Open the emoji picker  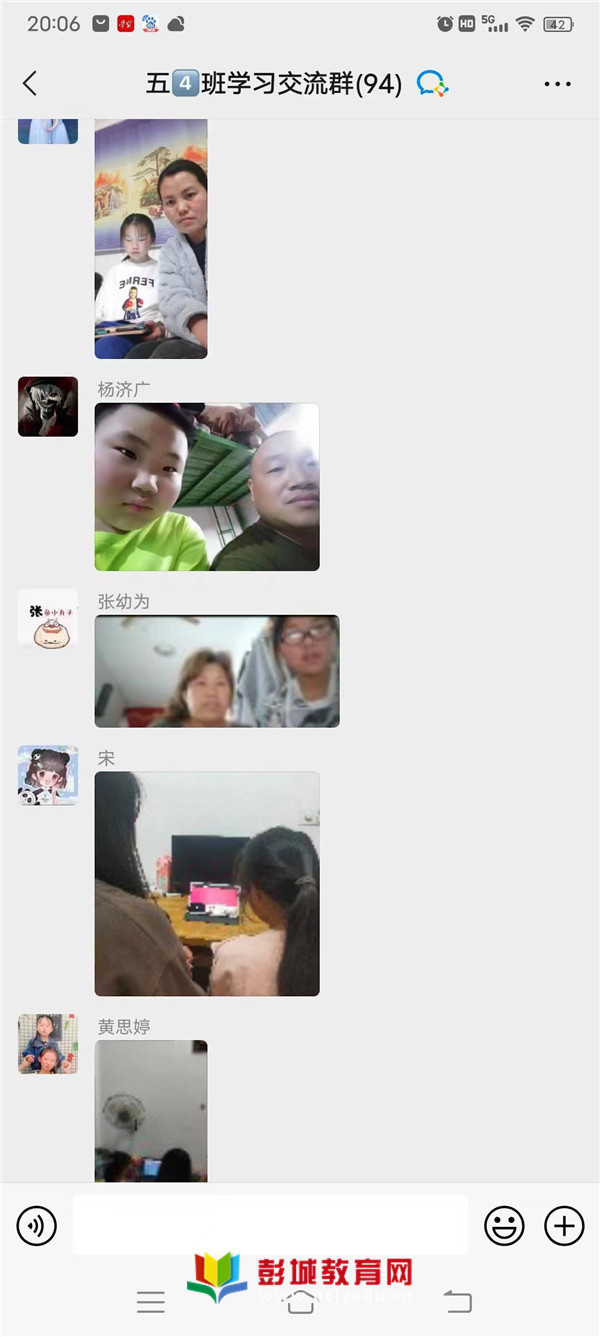[x=504, y=1225]
